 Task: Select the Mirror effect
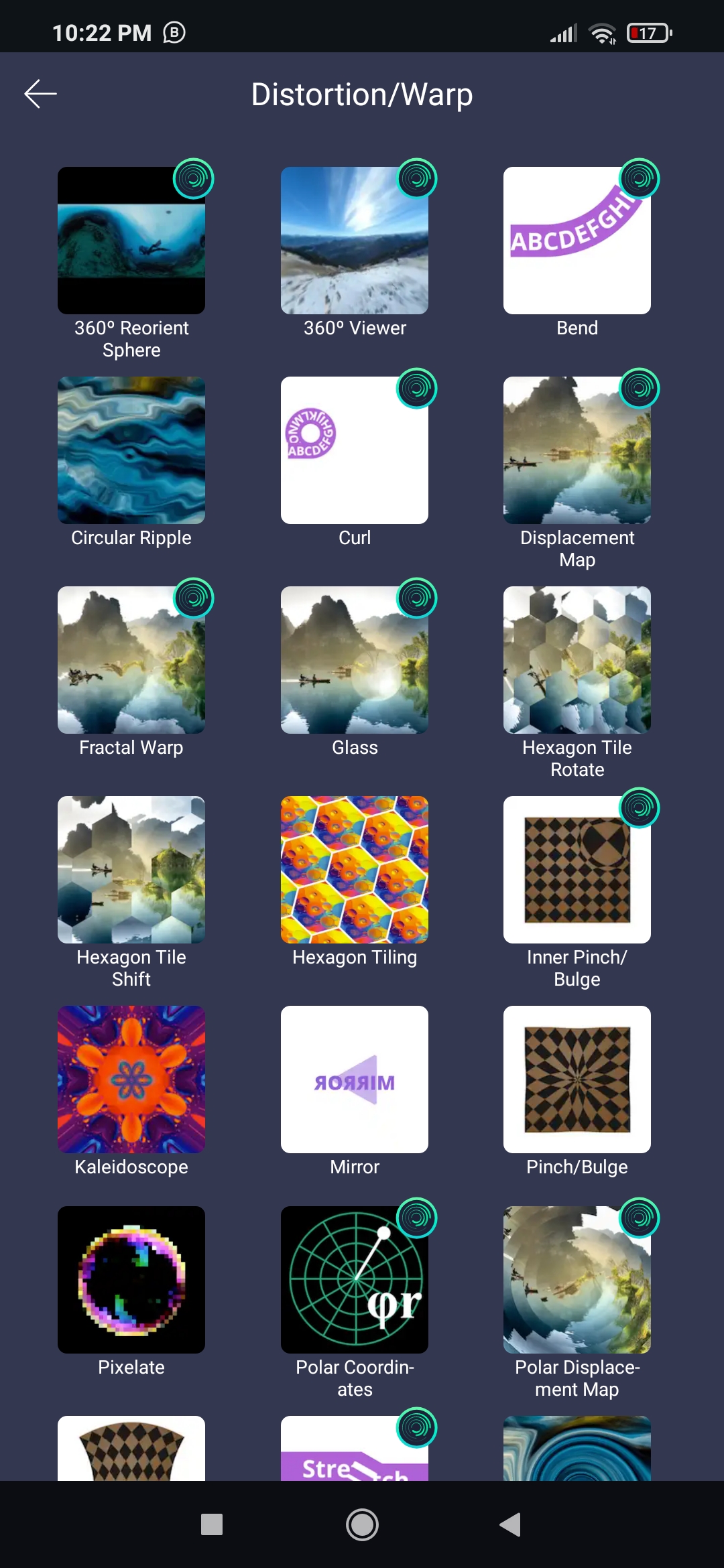click(x=355, y=1080)
